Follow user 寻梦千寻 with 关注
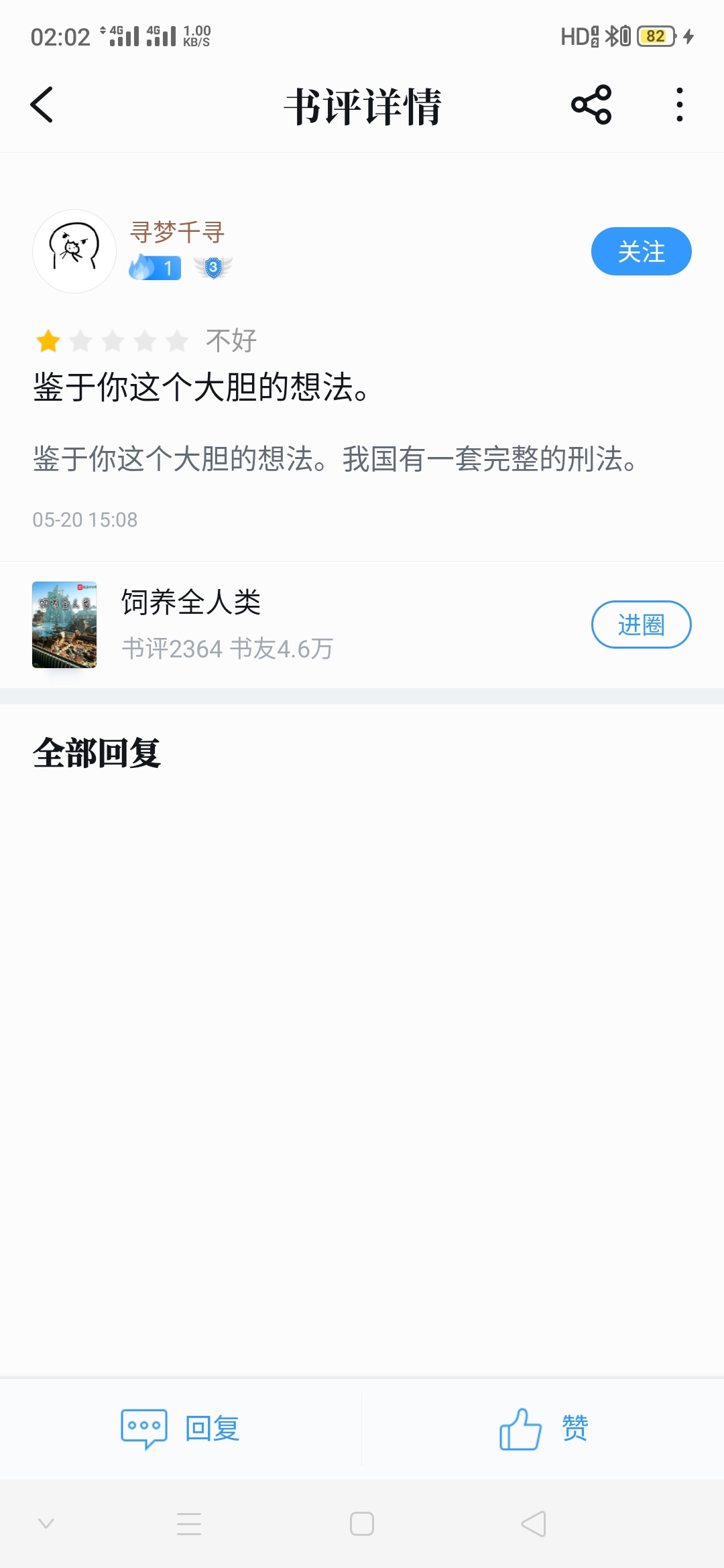Screen dimensions: 724x1568 click(640, 251)
